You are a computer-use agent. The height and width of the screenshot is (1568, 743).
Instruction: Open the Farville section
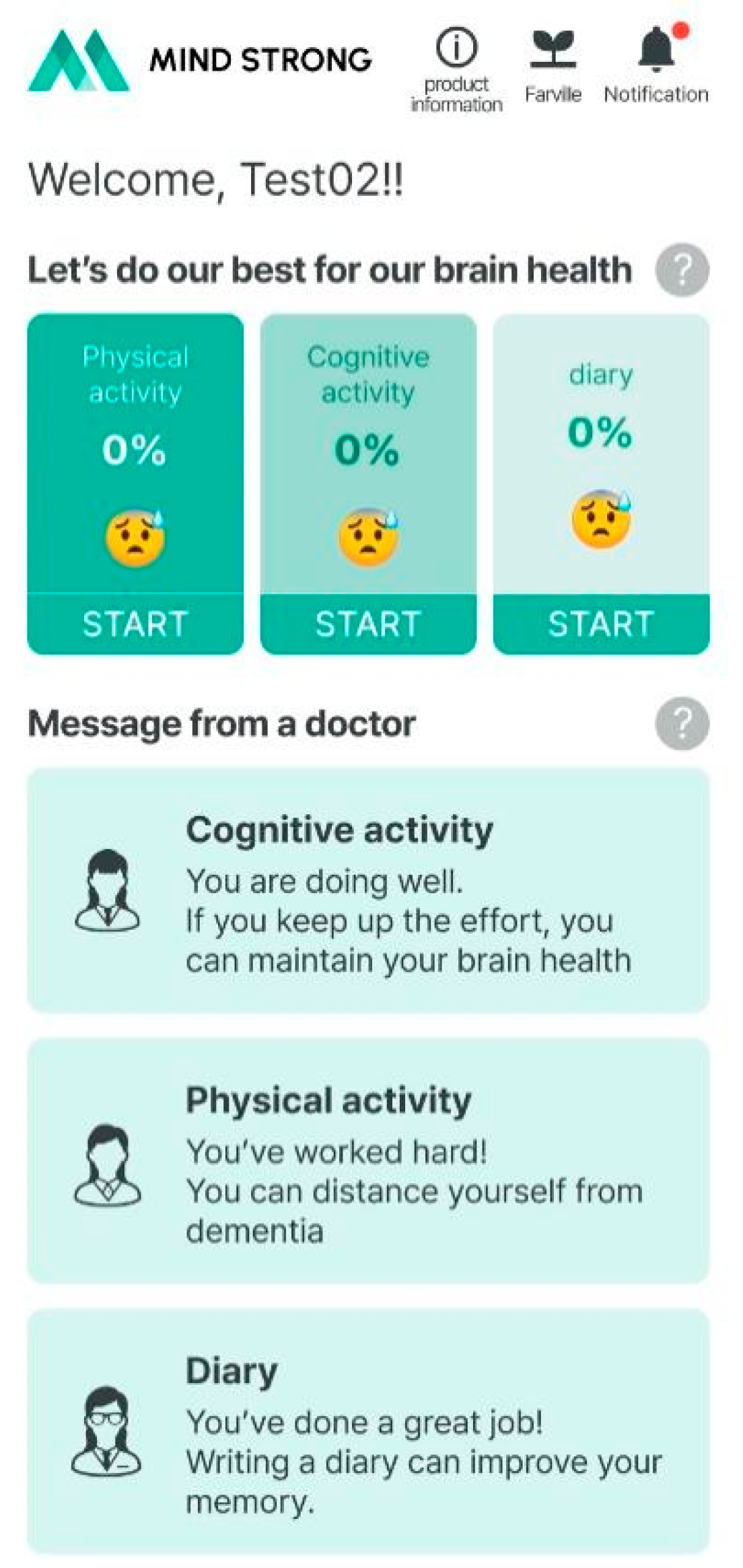[553, 67]
